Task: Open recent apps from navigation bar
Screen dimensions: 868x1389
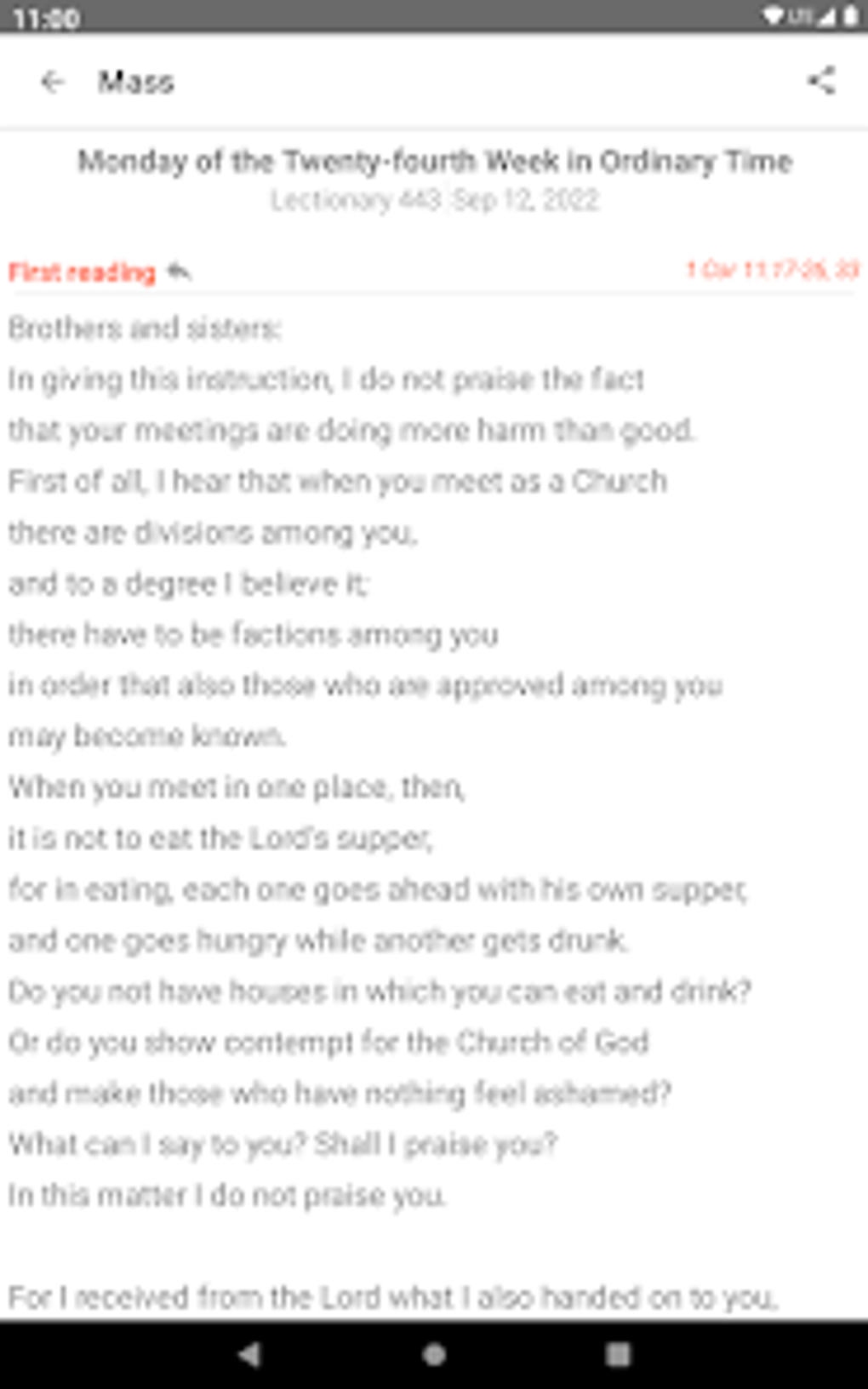Action: (619, 1354)
